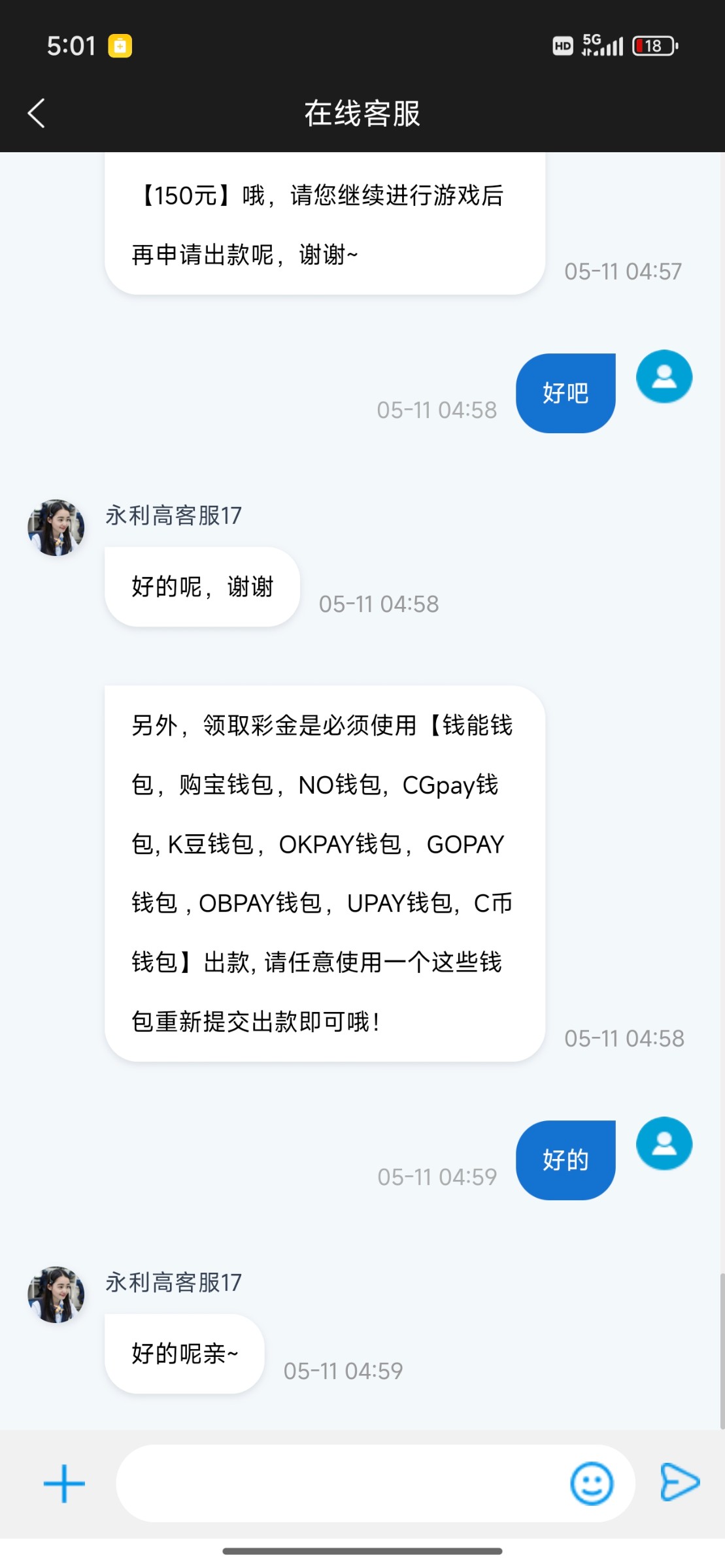Viewport: 725px width, 1568px height.
Task: Open the plus attachment menu
Action: (64, 1483)
